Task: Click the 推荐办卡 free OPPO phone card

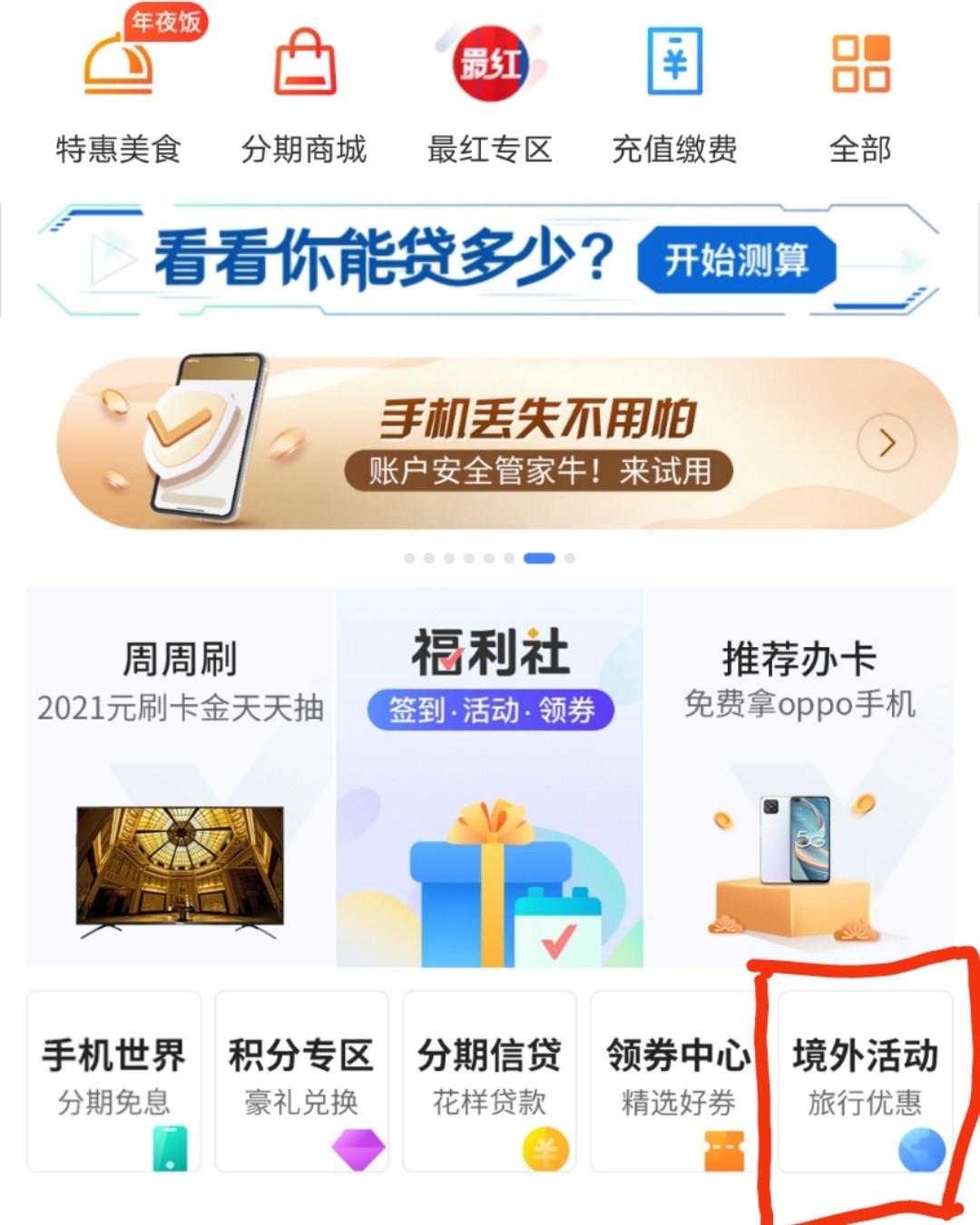Action: (x=802, y=776)
